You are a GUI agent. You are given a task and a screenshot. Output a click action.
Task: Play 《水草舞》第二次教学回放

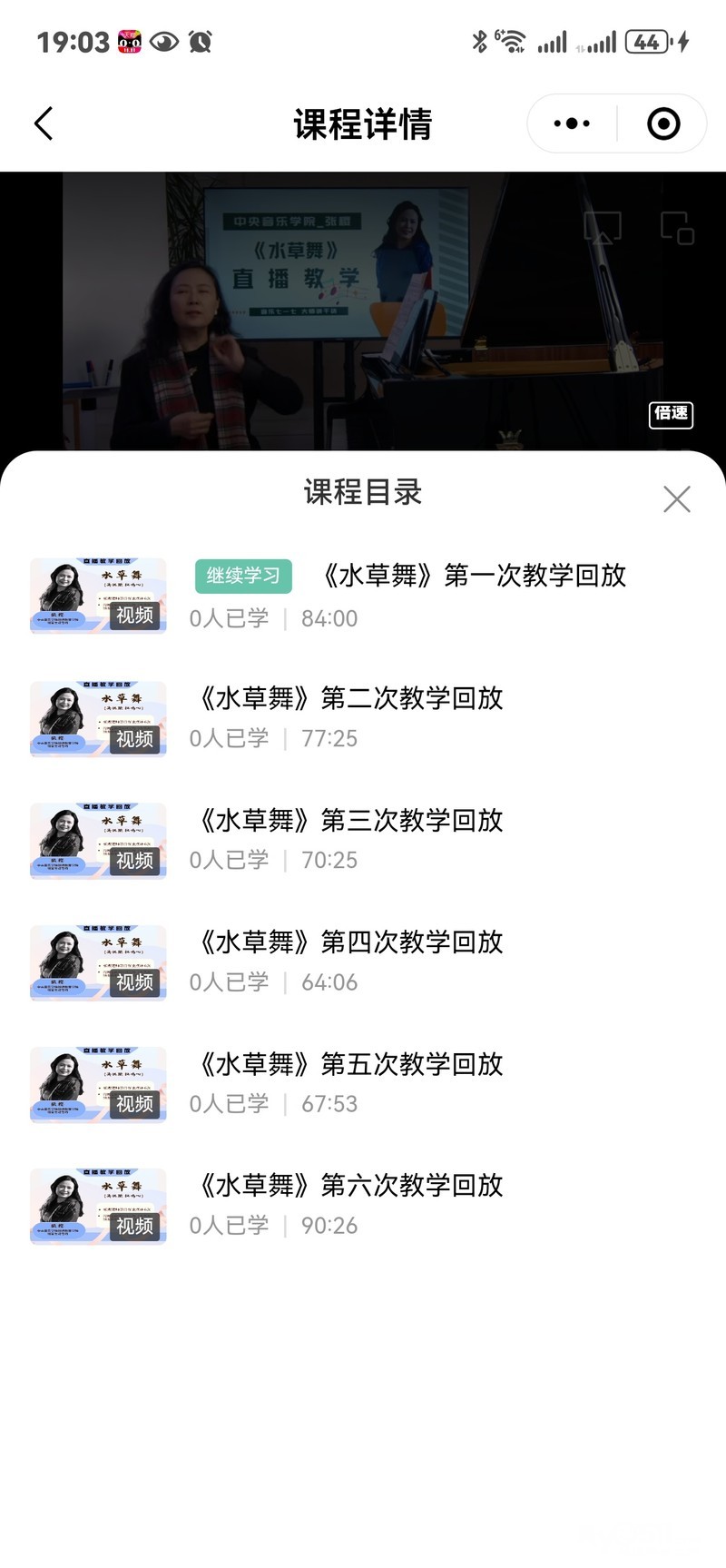coord(350,698)
